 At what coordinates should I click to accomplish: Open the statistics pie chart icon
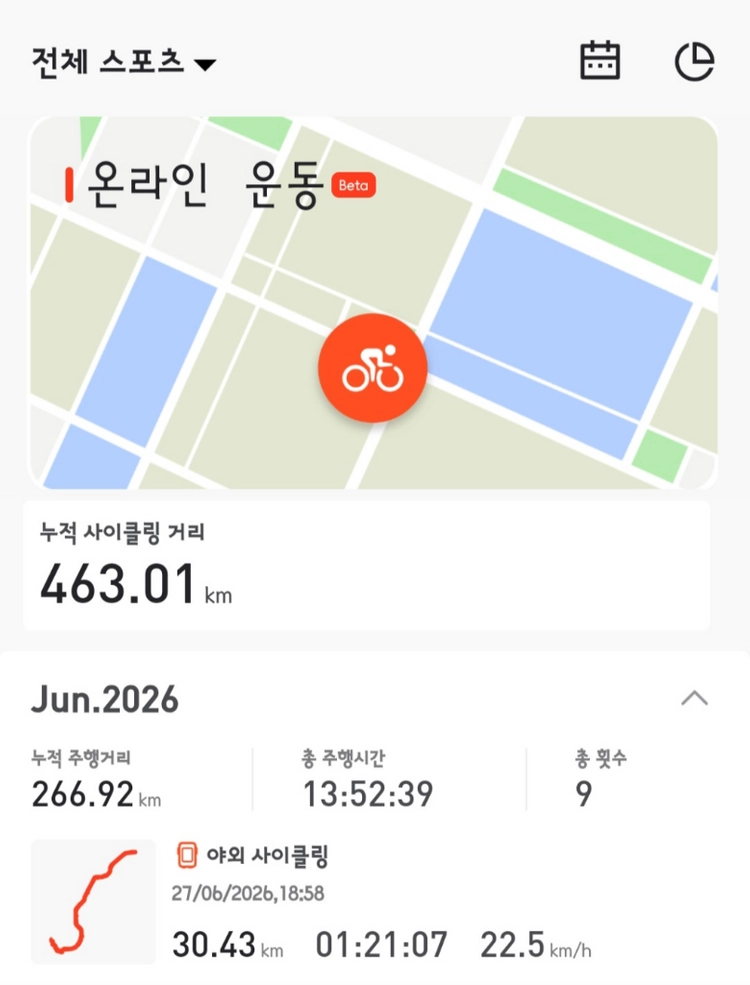click(x=694, y=62)
